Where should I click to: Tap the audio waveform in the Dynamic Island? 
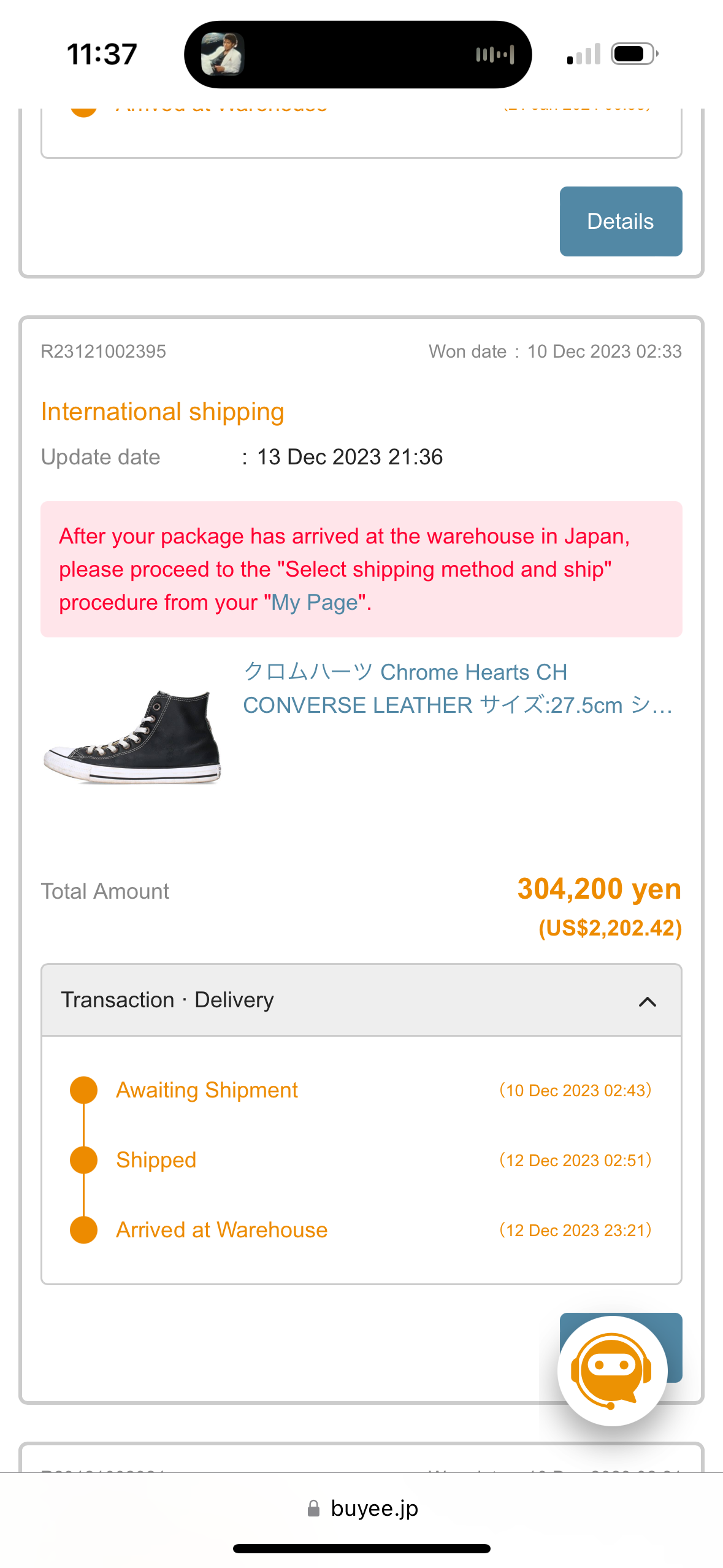click(x=494, y=53)
